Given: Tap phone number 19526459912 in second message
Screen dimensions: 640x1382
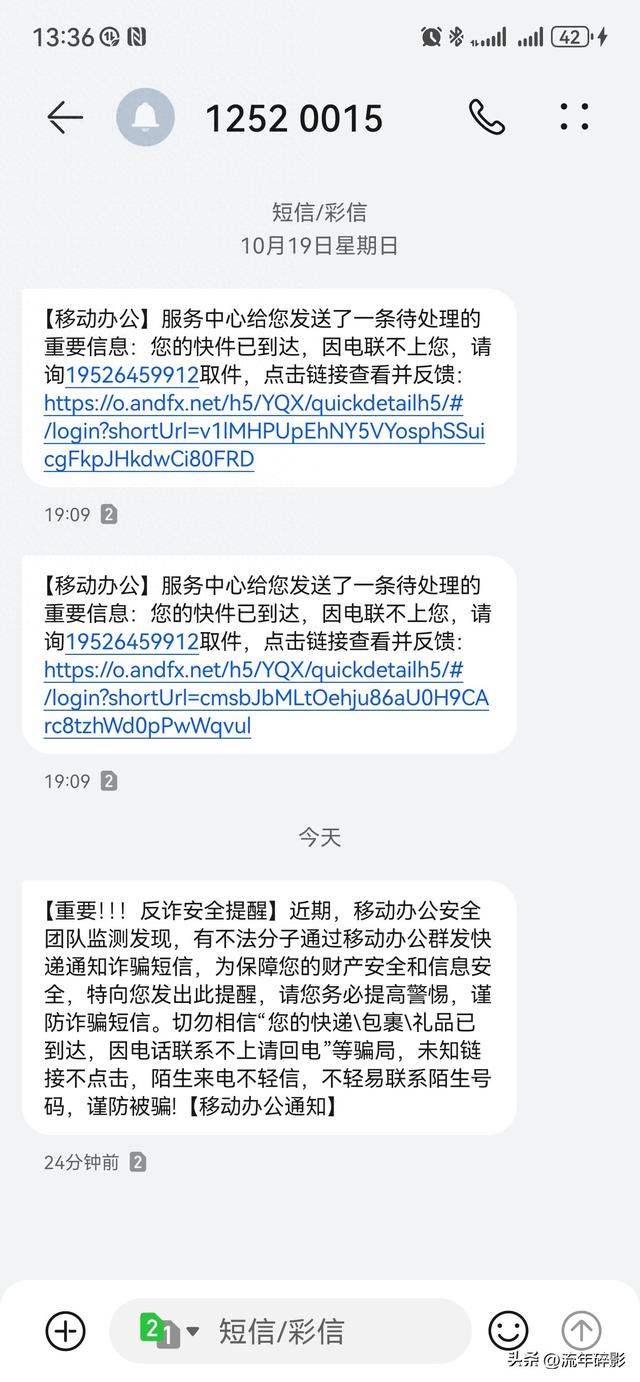Looking at the screenshot, I should coord(132,642).
